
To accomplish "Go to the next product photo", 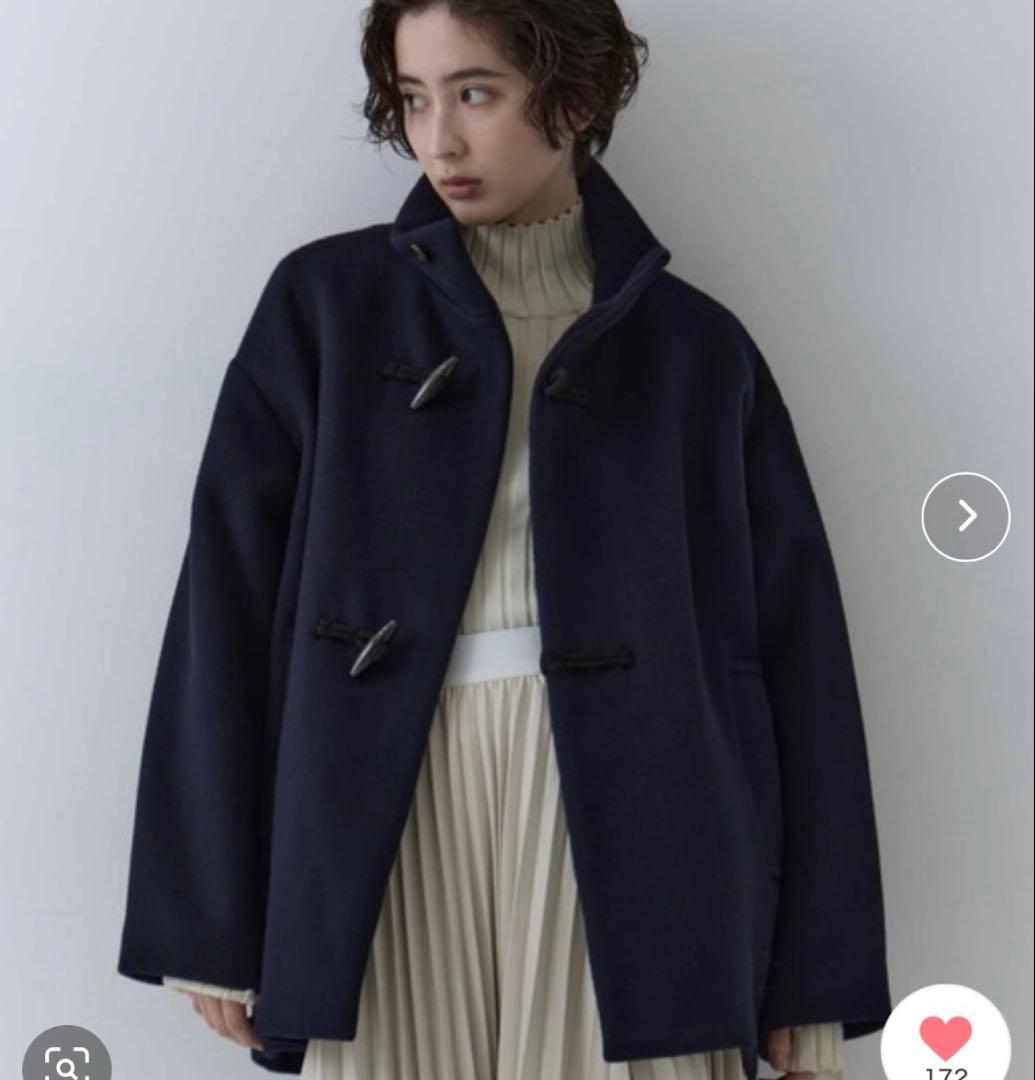I will click(965, 516).
